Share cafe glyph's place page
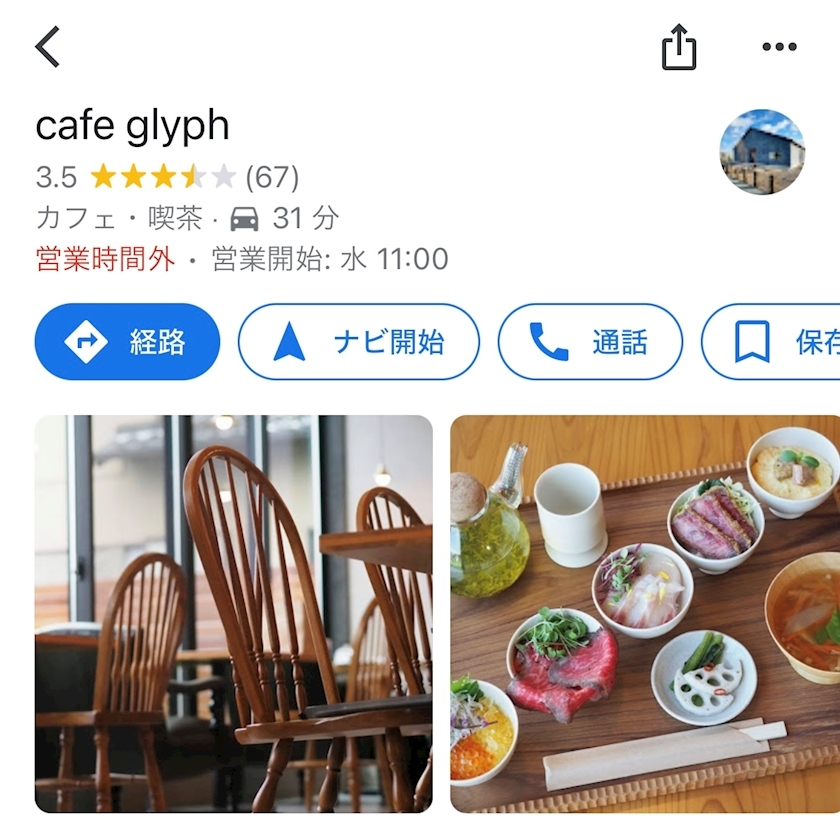Viewport: 840px width, 840px height. pyautogui.click(x=678, y=47)
